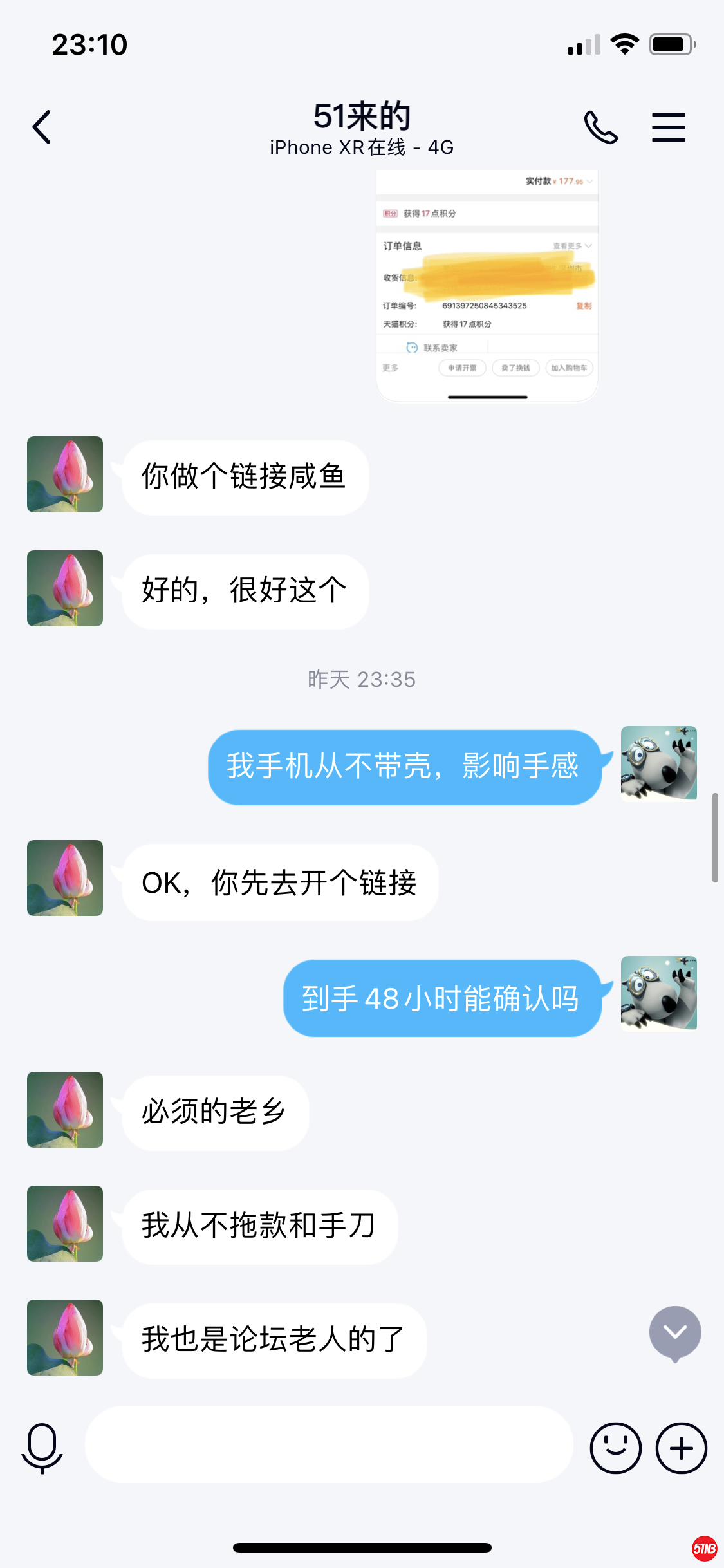Screen dimensions: 724x1568
Task: Start a voice call with 51来的
Action: point(600,127)
